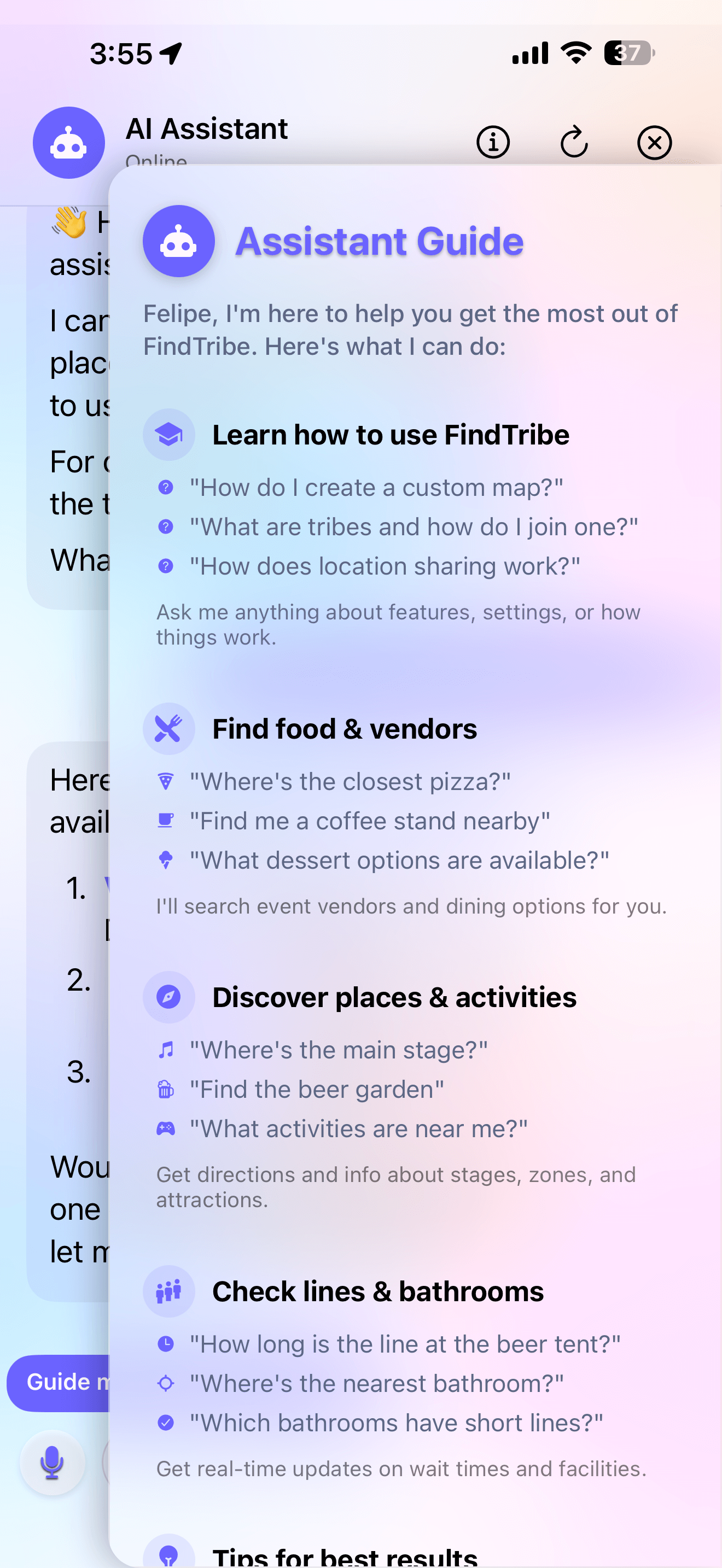This screenshot has width=722, height=1568.
Task: Tap the pizza slice icon
Action: [166, 781]
